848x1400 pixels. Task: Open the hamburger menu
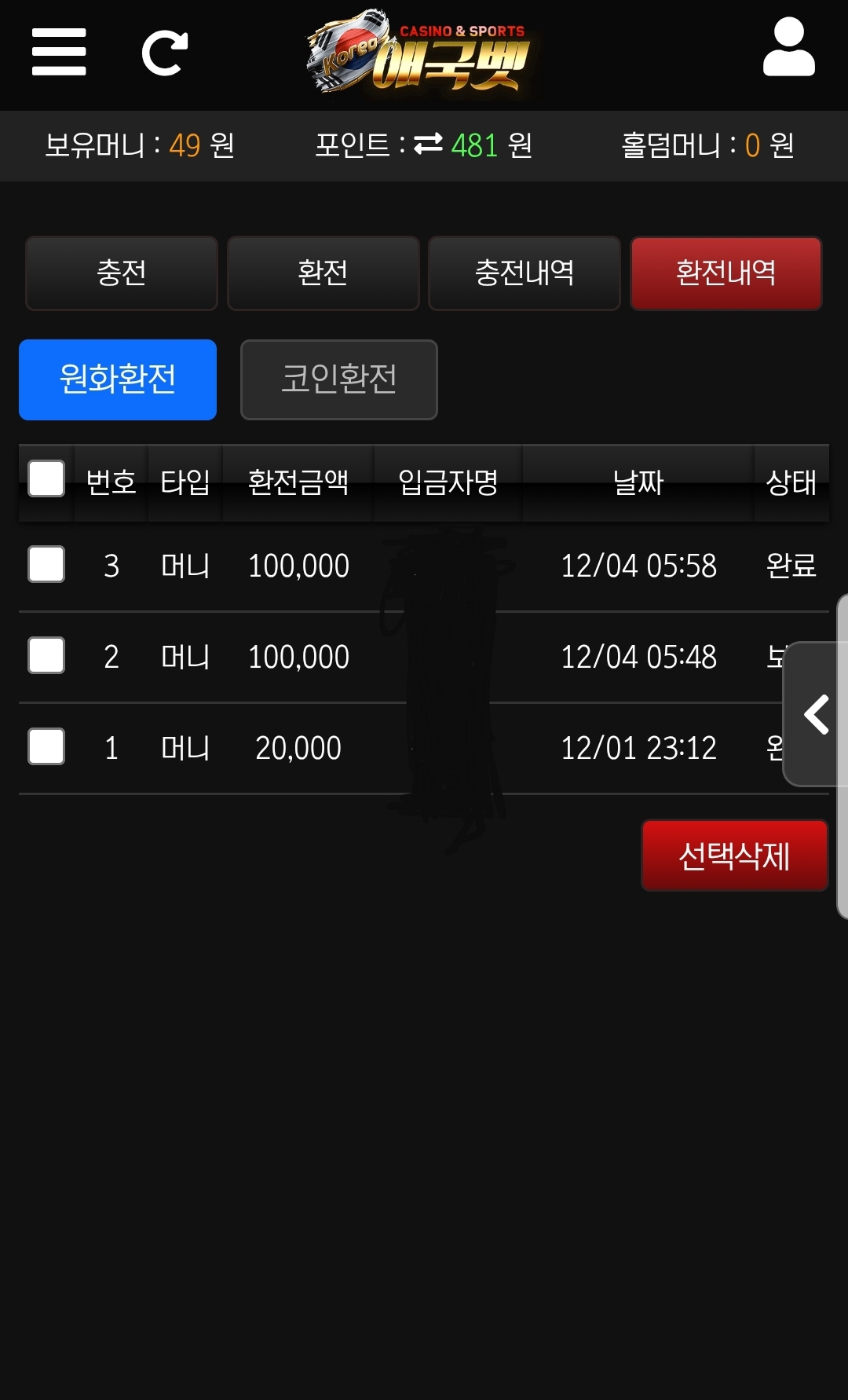(x=59, y=52)
